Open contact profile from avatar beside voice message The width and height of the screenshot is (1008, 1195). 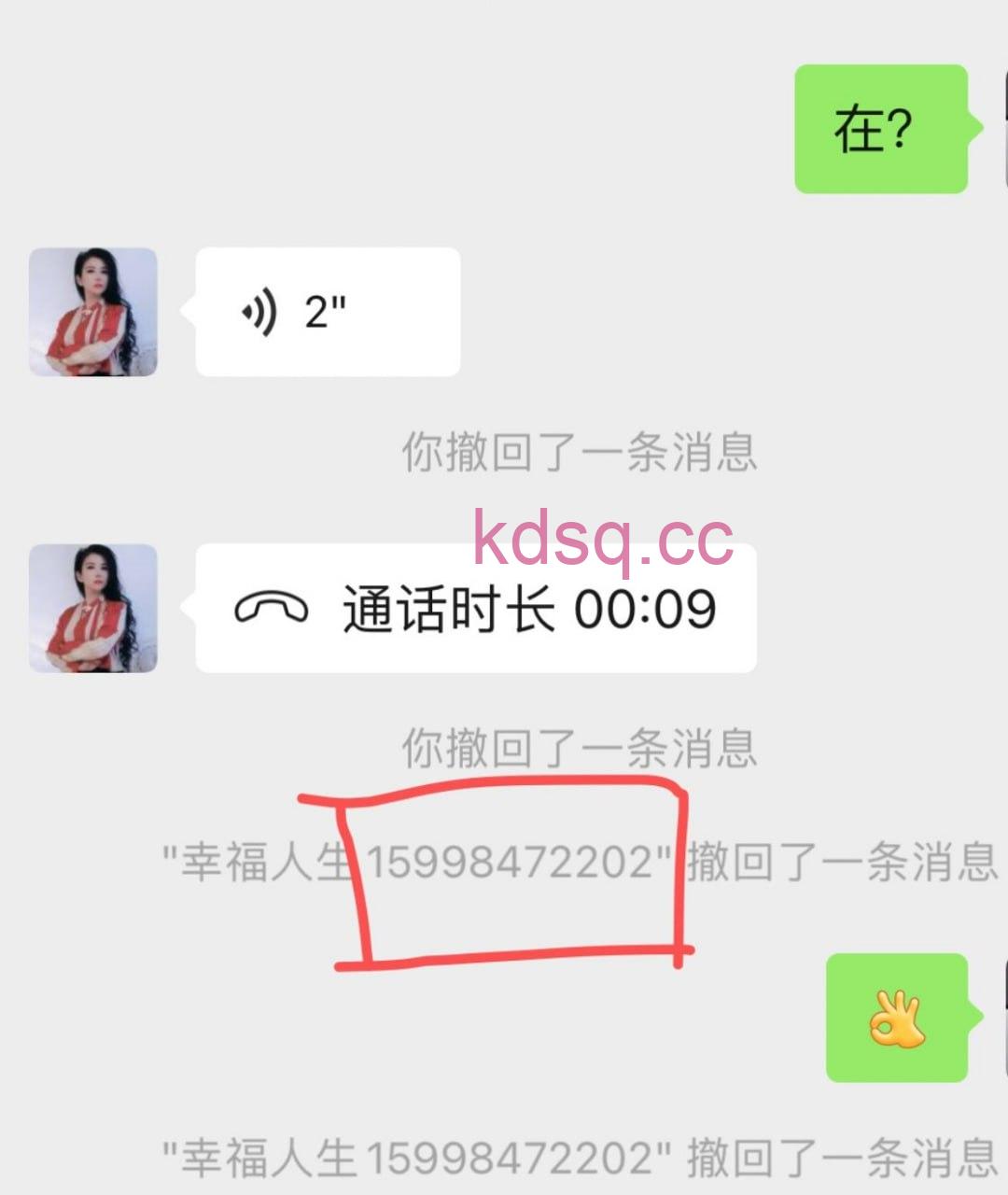tap(93, 312)
